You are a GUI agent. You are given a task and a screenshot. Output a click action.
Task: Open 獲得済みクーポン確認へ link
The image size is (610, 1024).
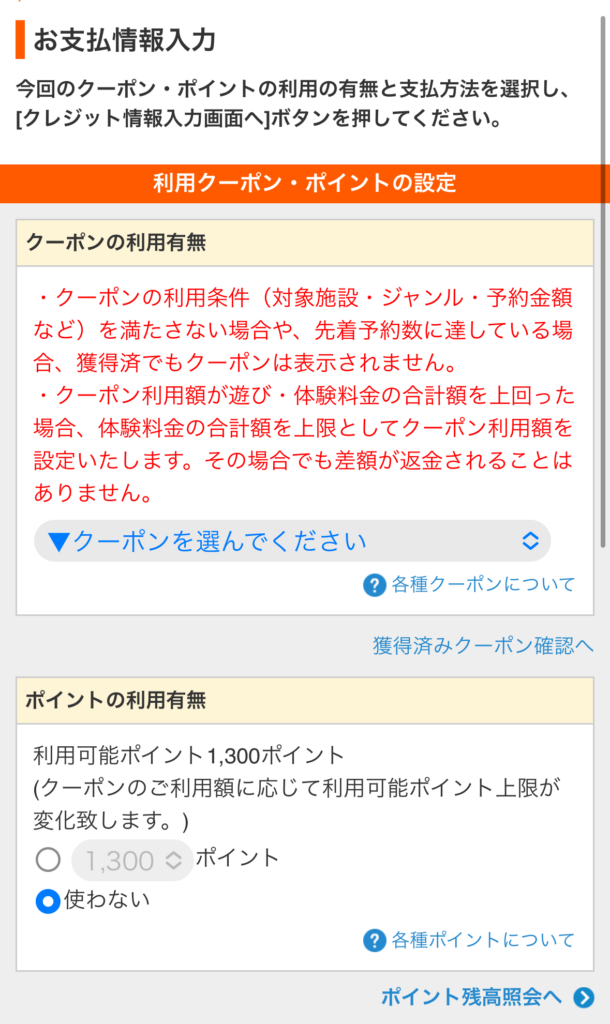[483, 645]
